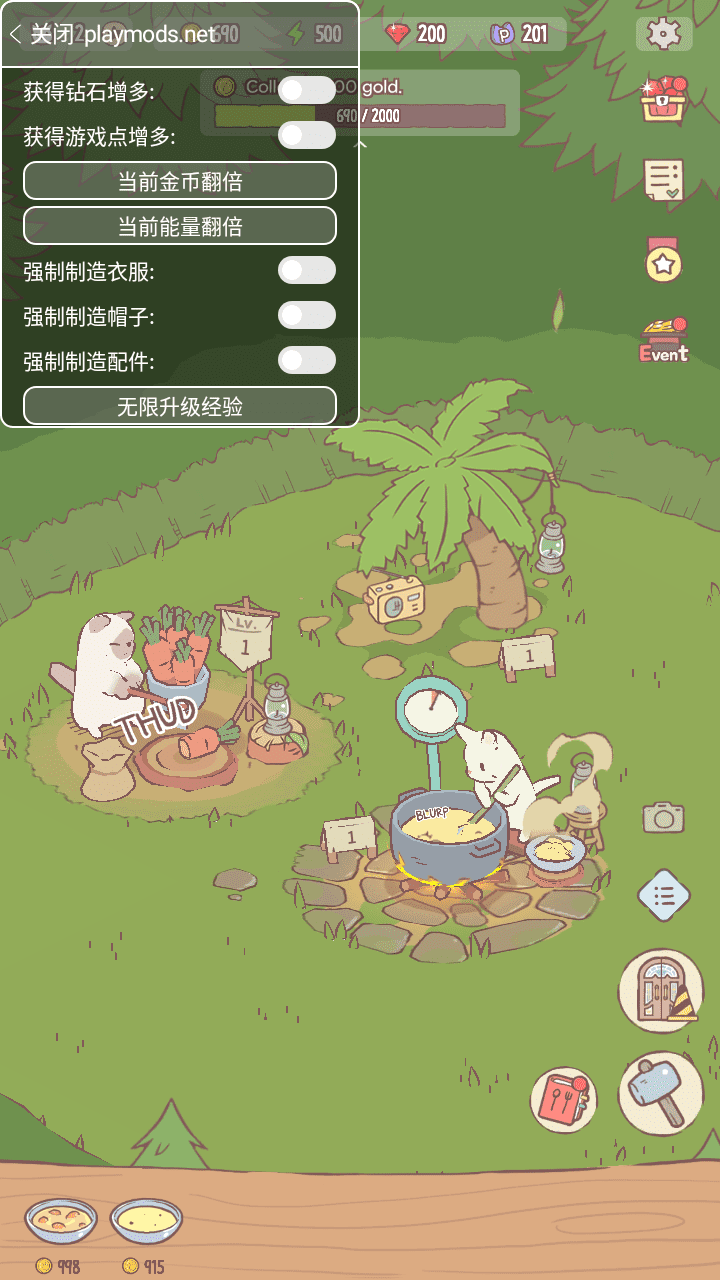Toggle 获得钻石增多 switch

[x=306, y=90]
